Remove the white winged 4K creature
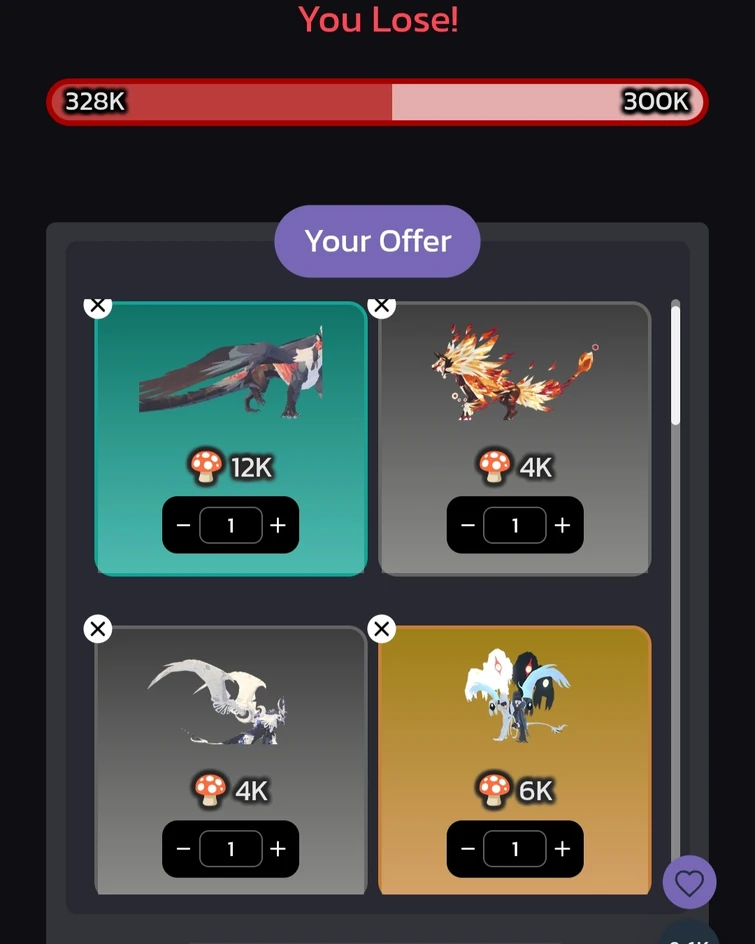 pos(97,629)
